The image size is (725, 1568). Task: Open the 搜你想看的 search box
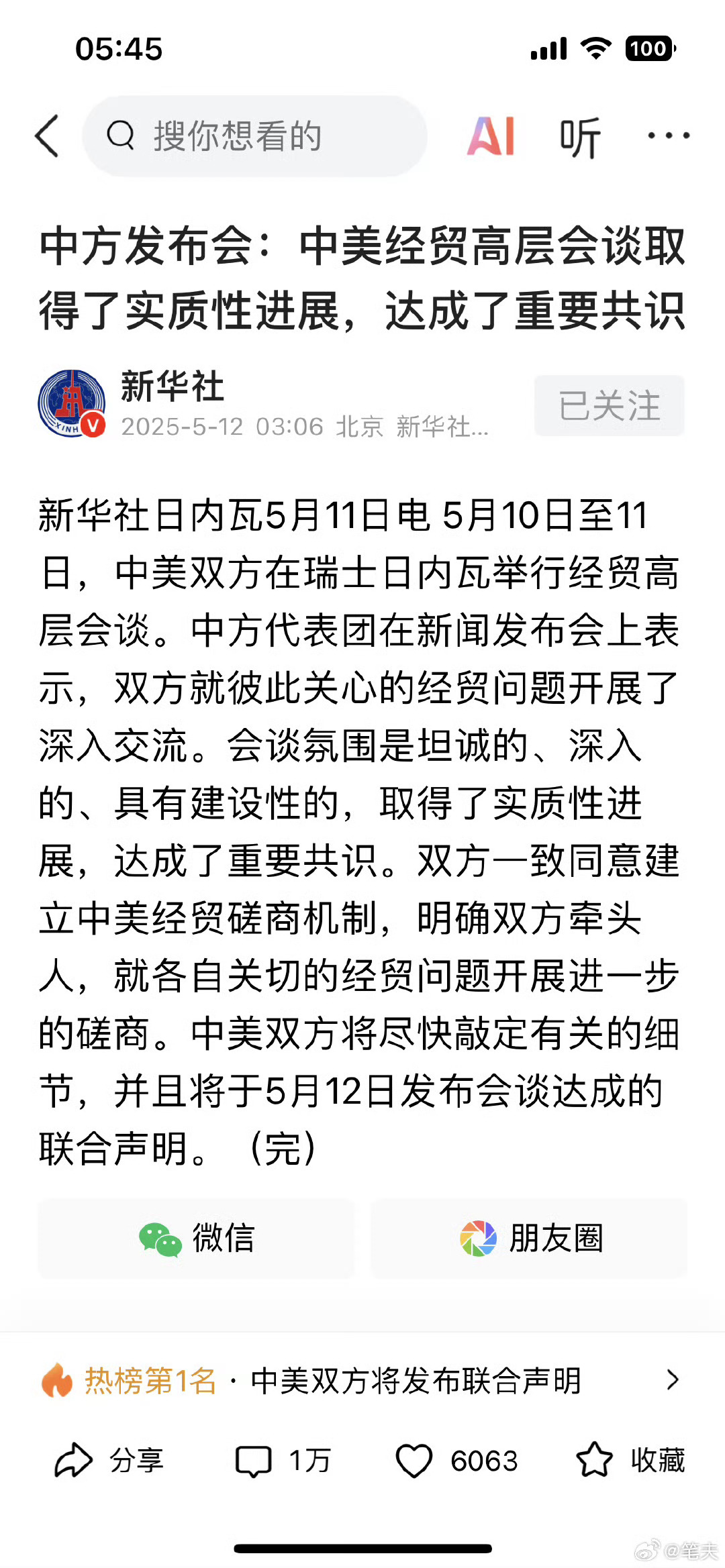pos(254,136)
